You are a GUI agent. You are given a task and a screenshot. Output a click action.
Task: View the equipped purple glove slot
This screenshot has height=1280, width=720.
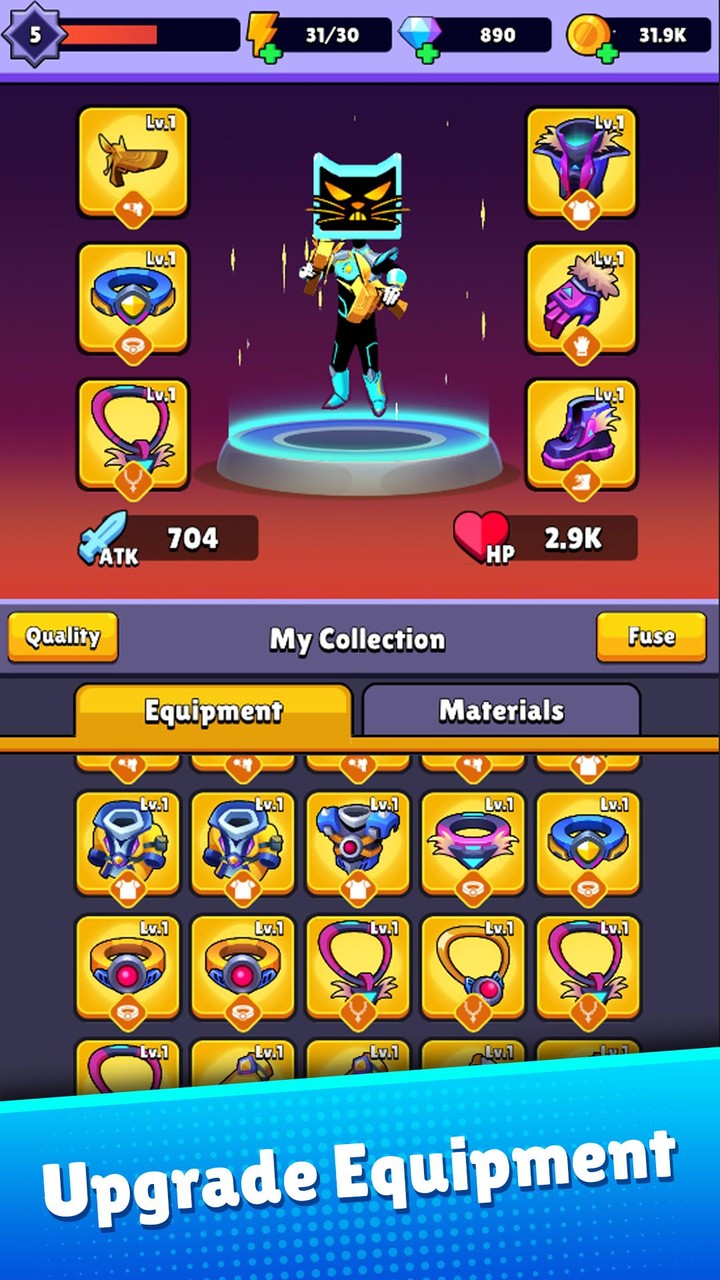pyautogui.click(x=581, y=298)
